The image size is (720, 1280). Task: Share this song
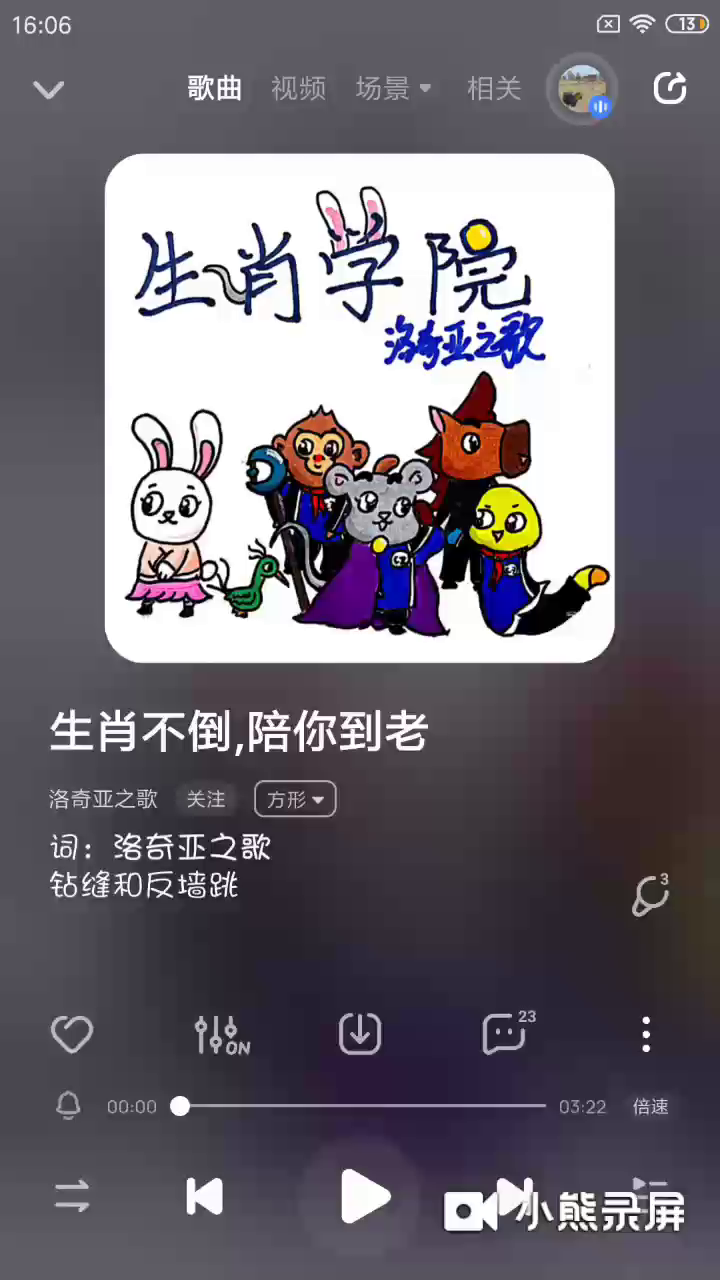click(x=670, y=89)
